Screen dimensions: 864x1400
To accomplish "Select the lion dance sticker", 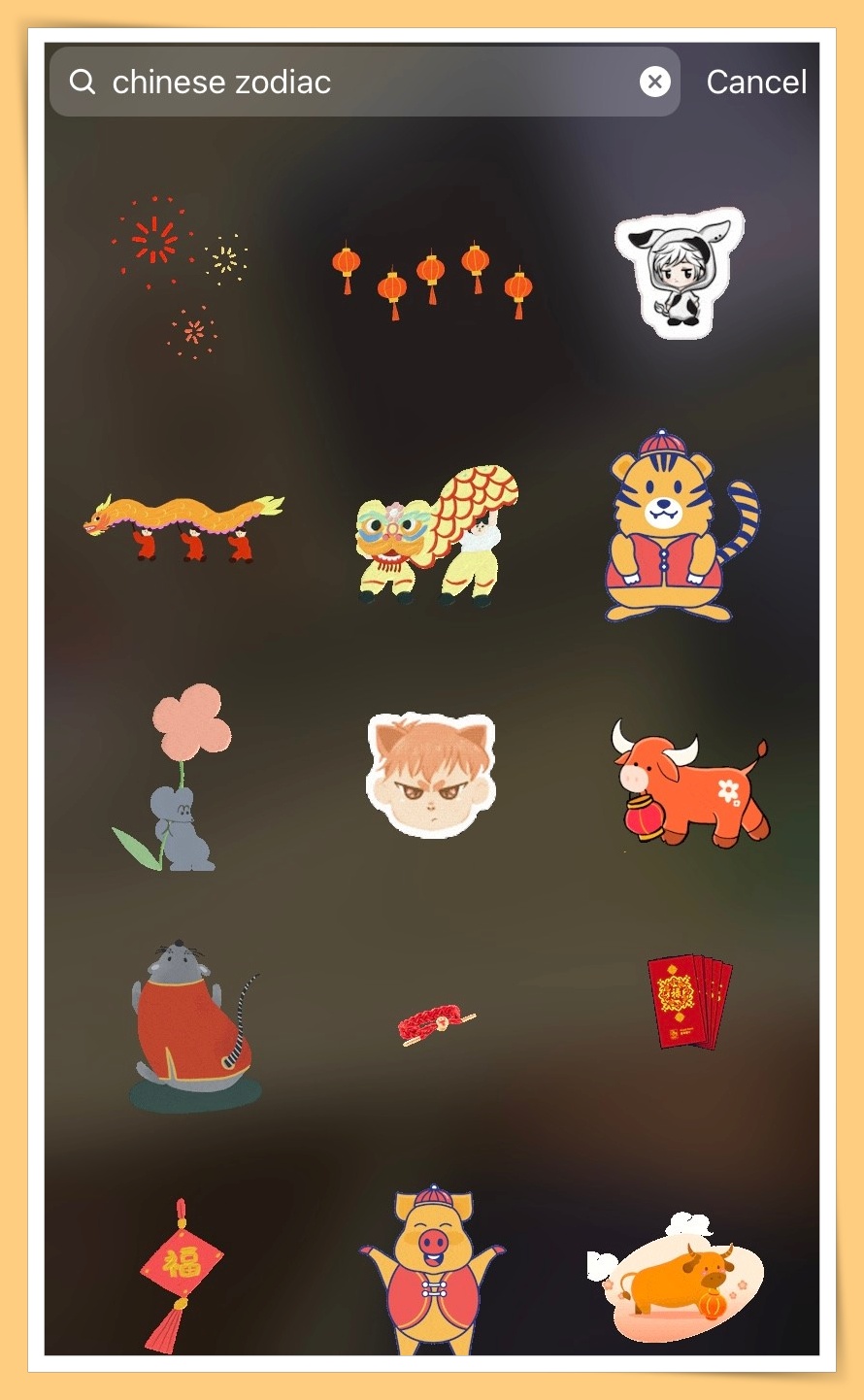I will coord(435,535).
